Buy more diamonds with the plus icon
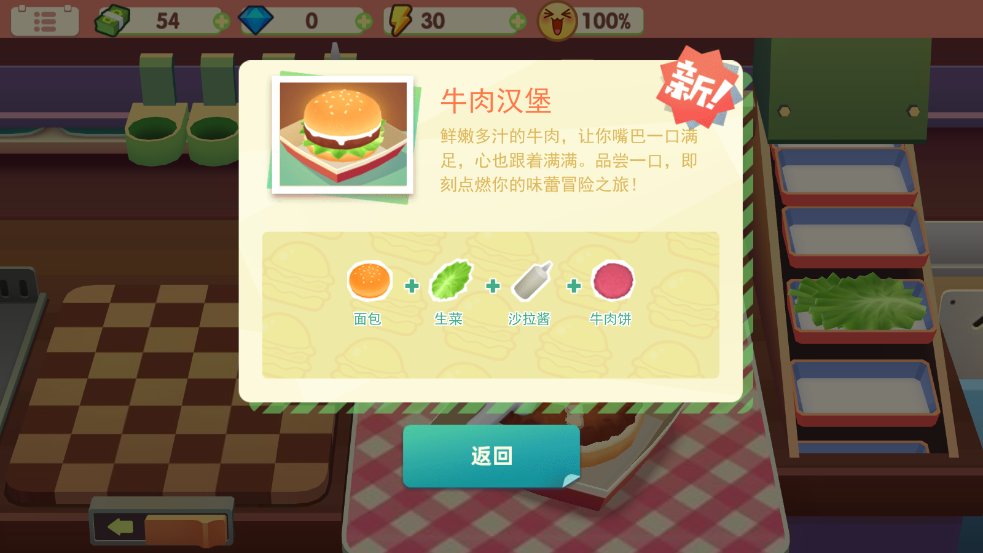The width and height of the screenshot is (983, 553). pos(363,21)
